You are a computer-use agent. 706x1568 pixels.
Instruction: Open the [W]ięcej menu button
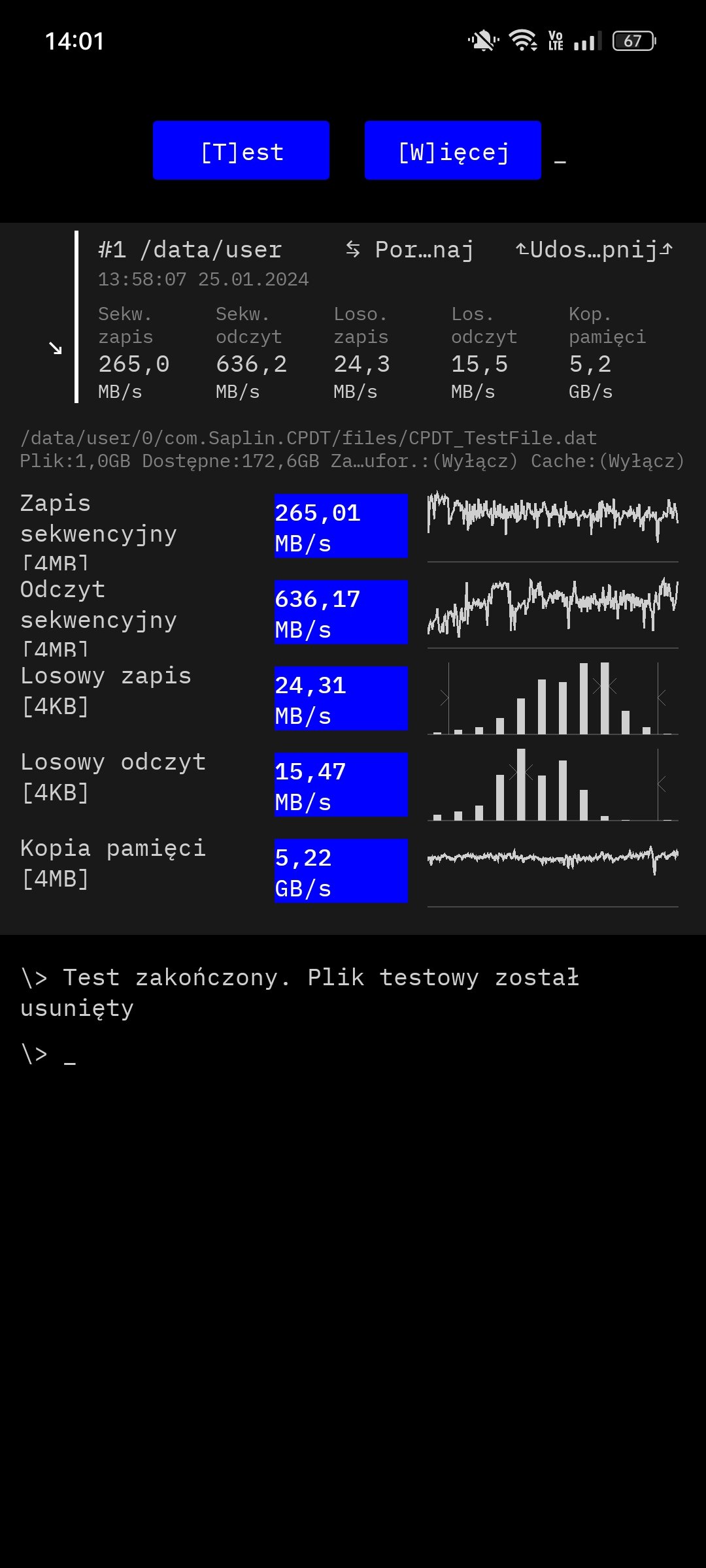[x=453, y=150]
